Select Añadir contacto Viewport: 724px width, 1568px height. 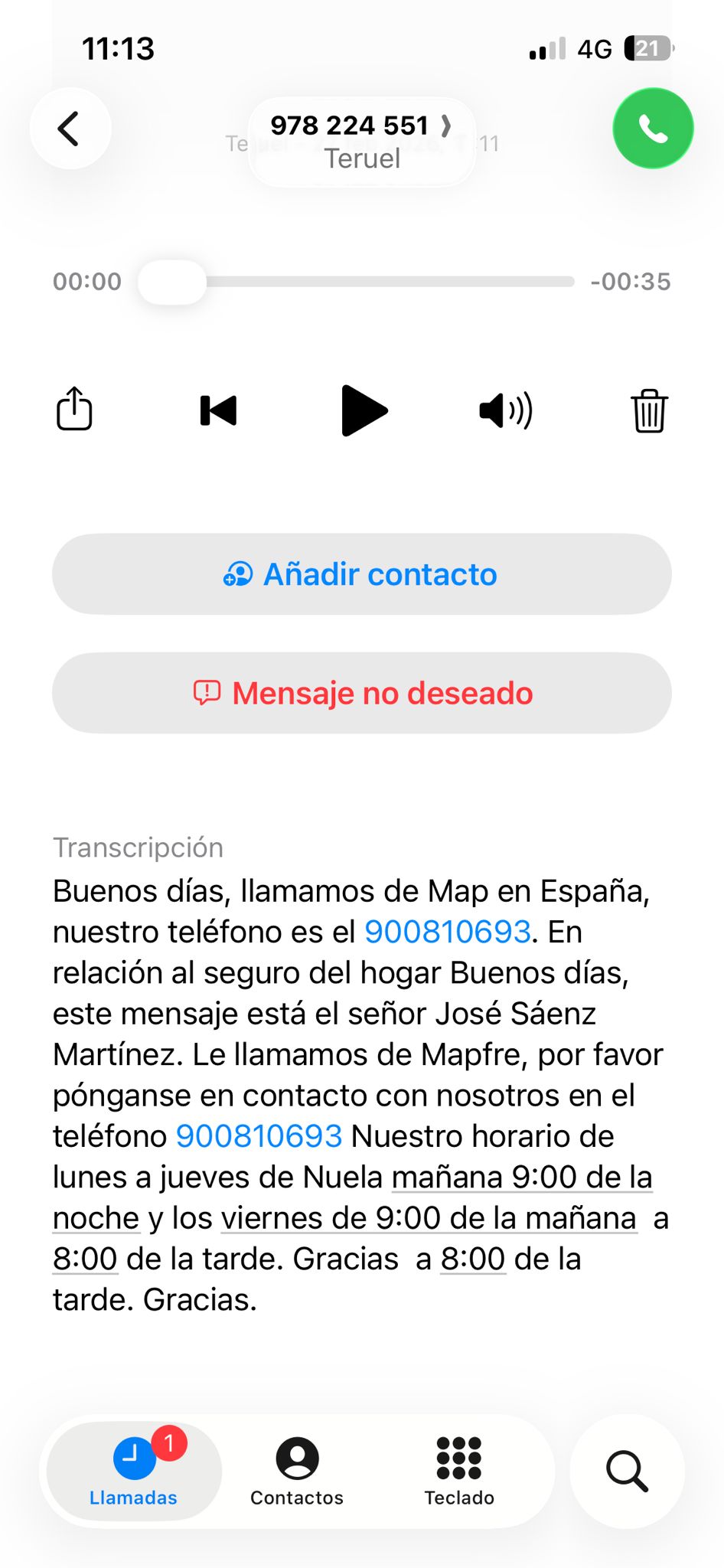click(x=361, y=574)
